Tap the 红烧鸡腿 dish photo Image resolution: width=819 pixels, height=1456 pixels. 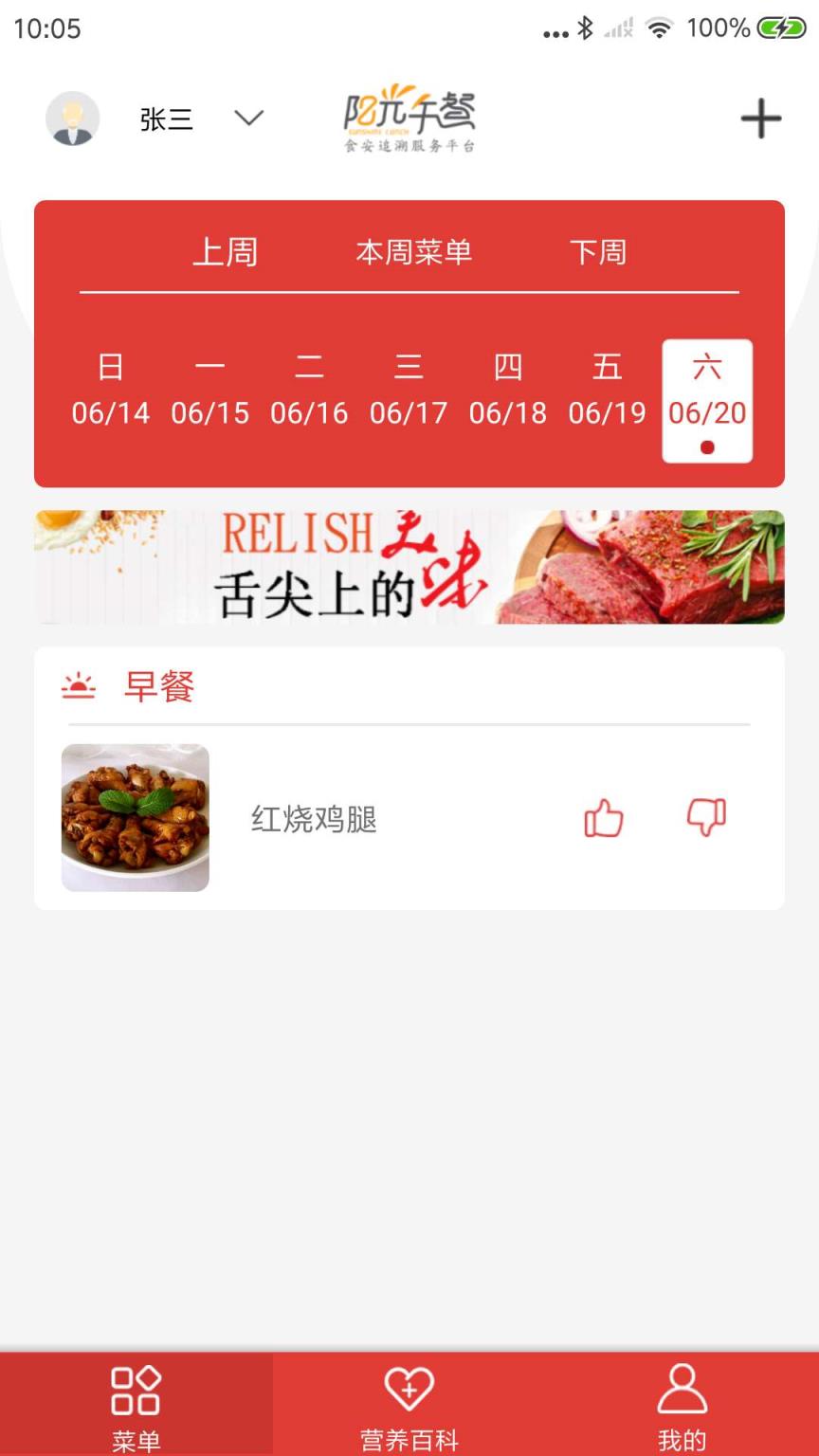coord(135,816)
